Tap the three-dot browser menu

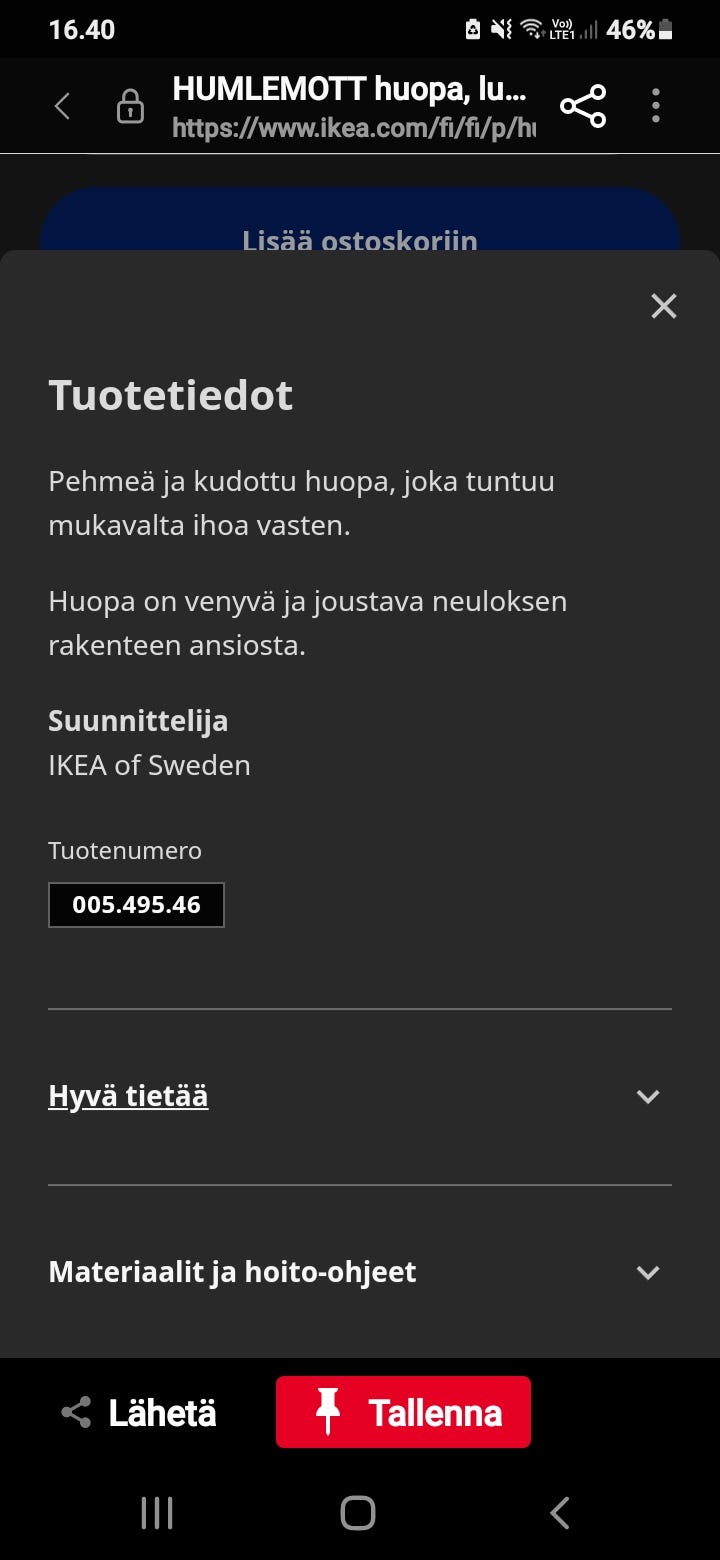(x=656, y=105)
